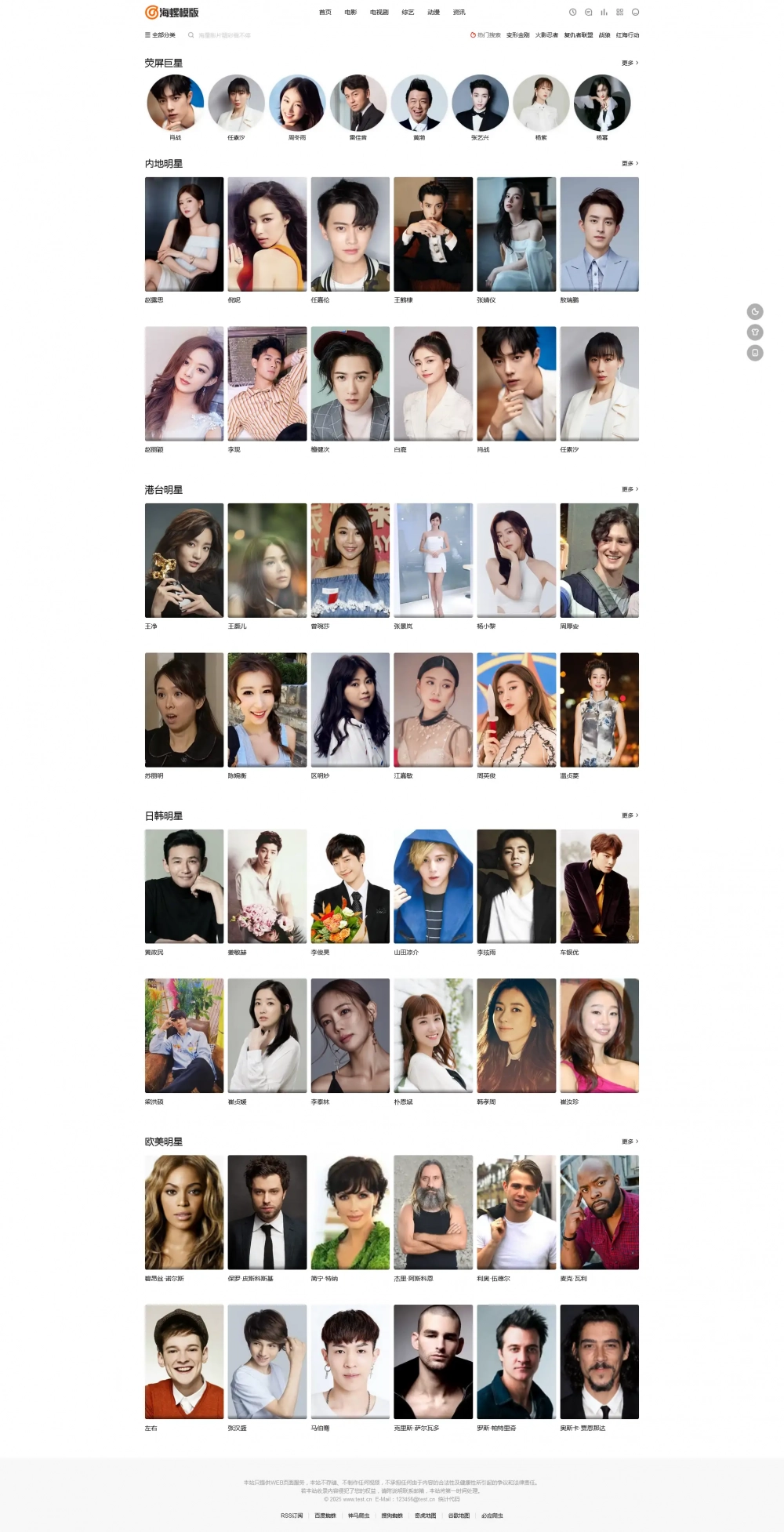Switch to the 电视剧 tab
The image size is (784, 1532).
coord(379,13)
